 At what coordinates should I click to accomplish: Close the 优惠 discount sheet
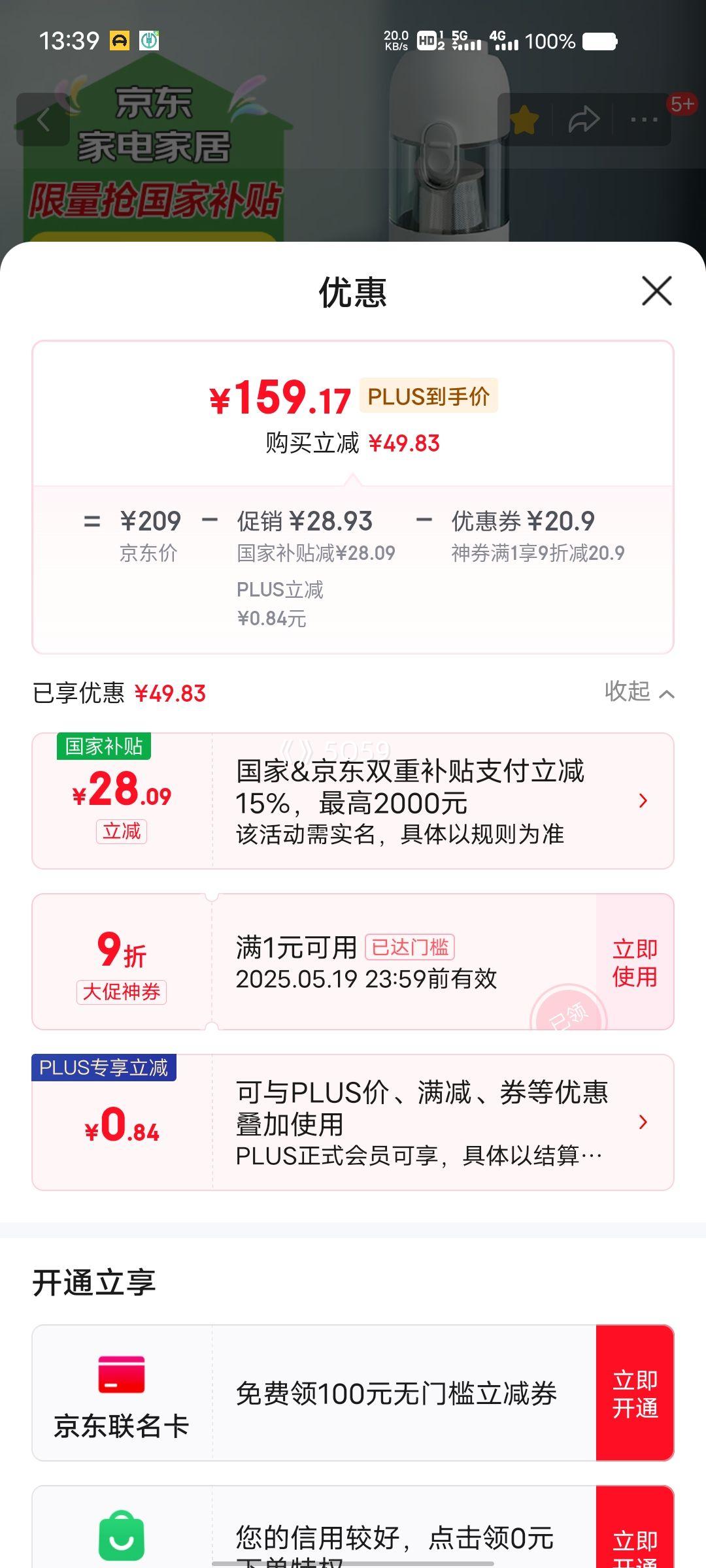(x=656, y=291)
